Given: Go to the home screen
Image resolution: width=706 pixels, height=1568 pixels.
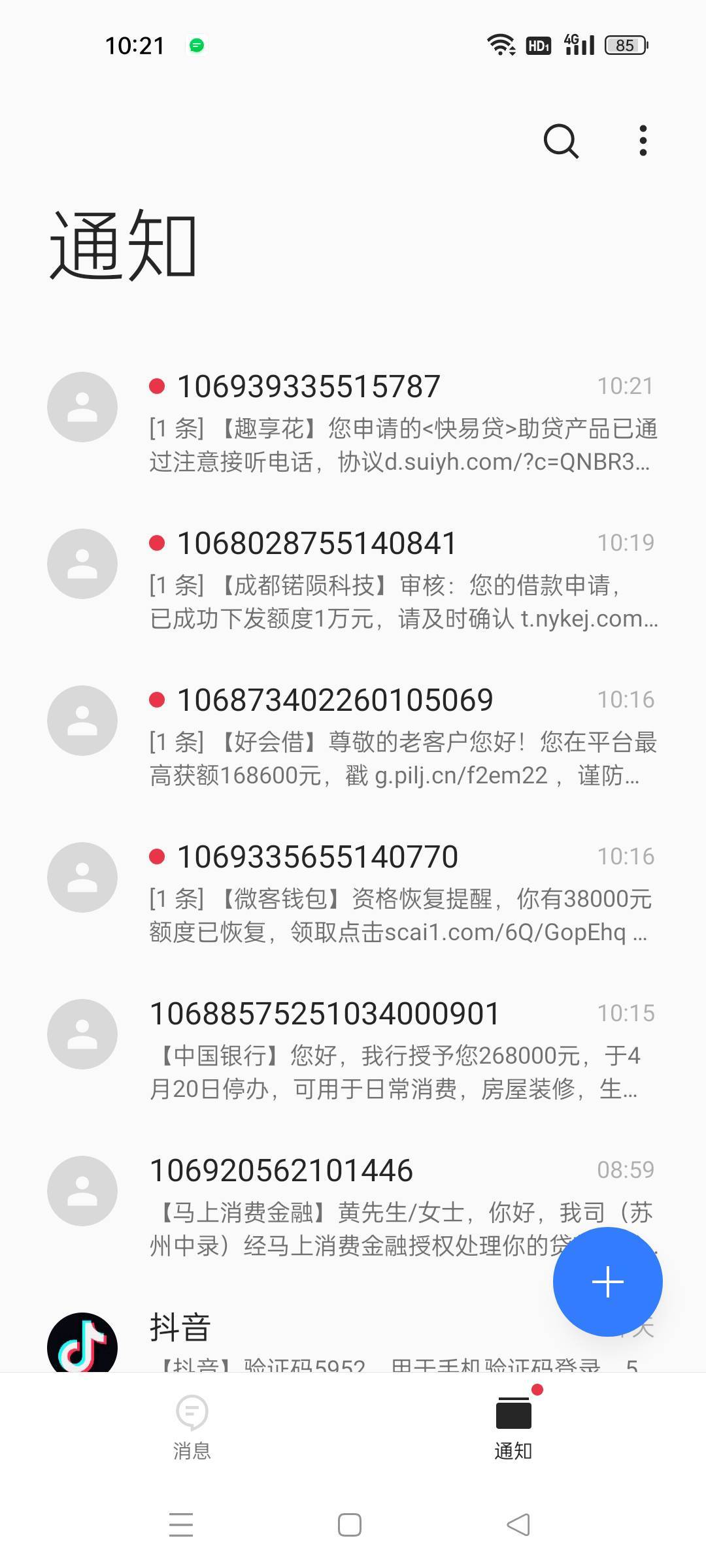Looking at the screenshot, I should 350,1525.
